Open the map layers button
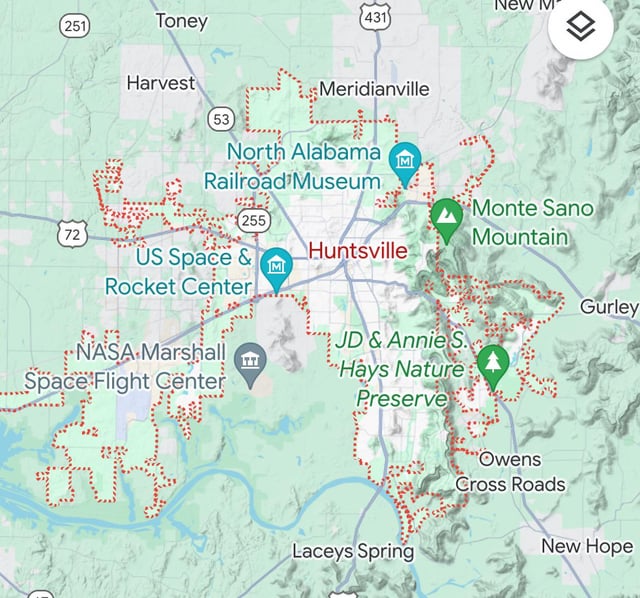 (581, 28)
